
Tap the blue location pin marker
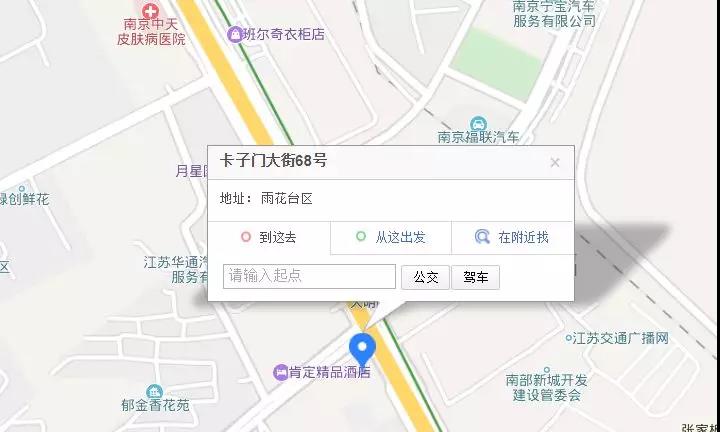click(361, 349)
